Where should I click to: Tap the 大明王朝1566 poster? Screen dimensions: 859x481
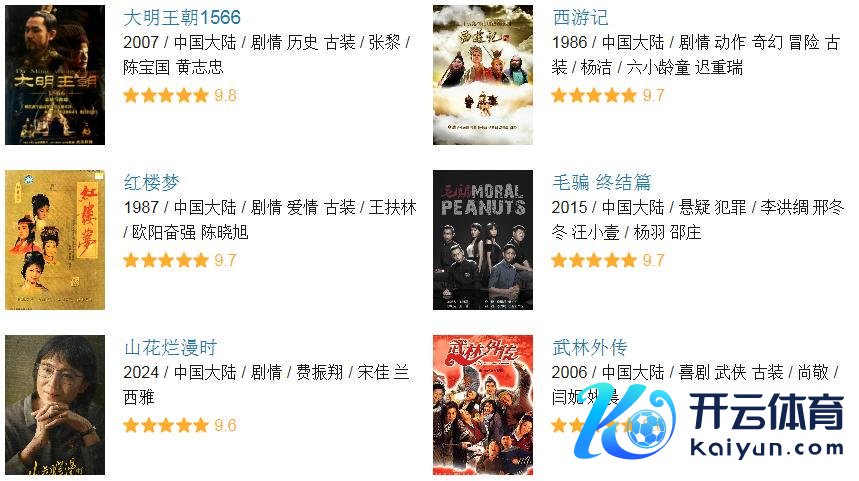[55, 75]
